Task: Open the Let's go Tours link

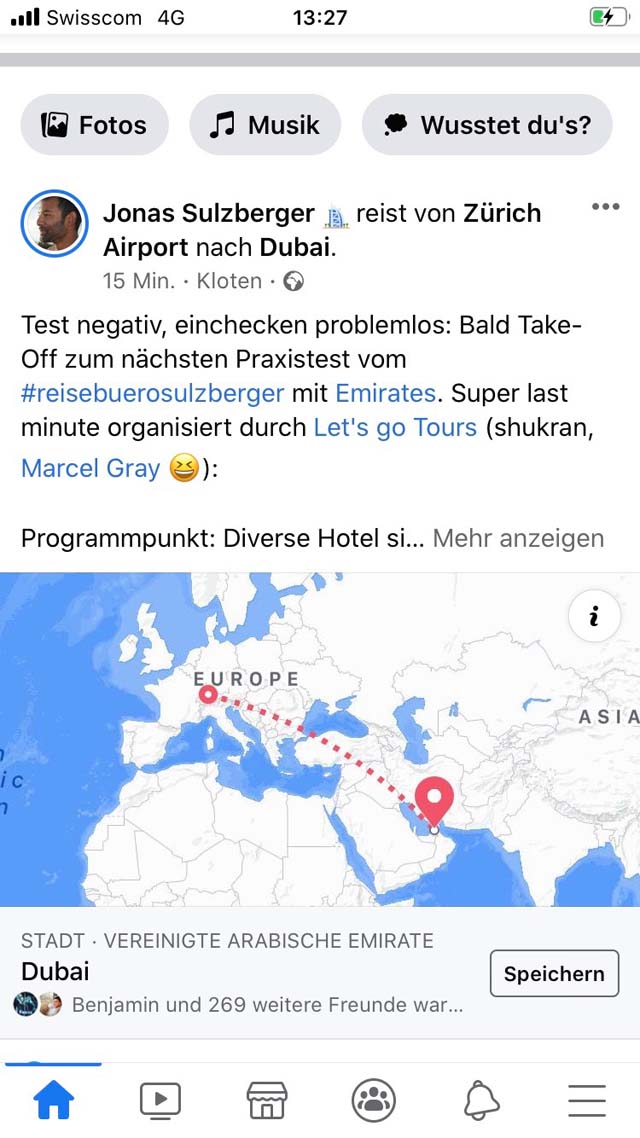Action: pyautogui.click(x=395, y=427)
